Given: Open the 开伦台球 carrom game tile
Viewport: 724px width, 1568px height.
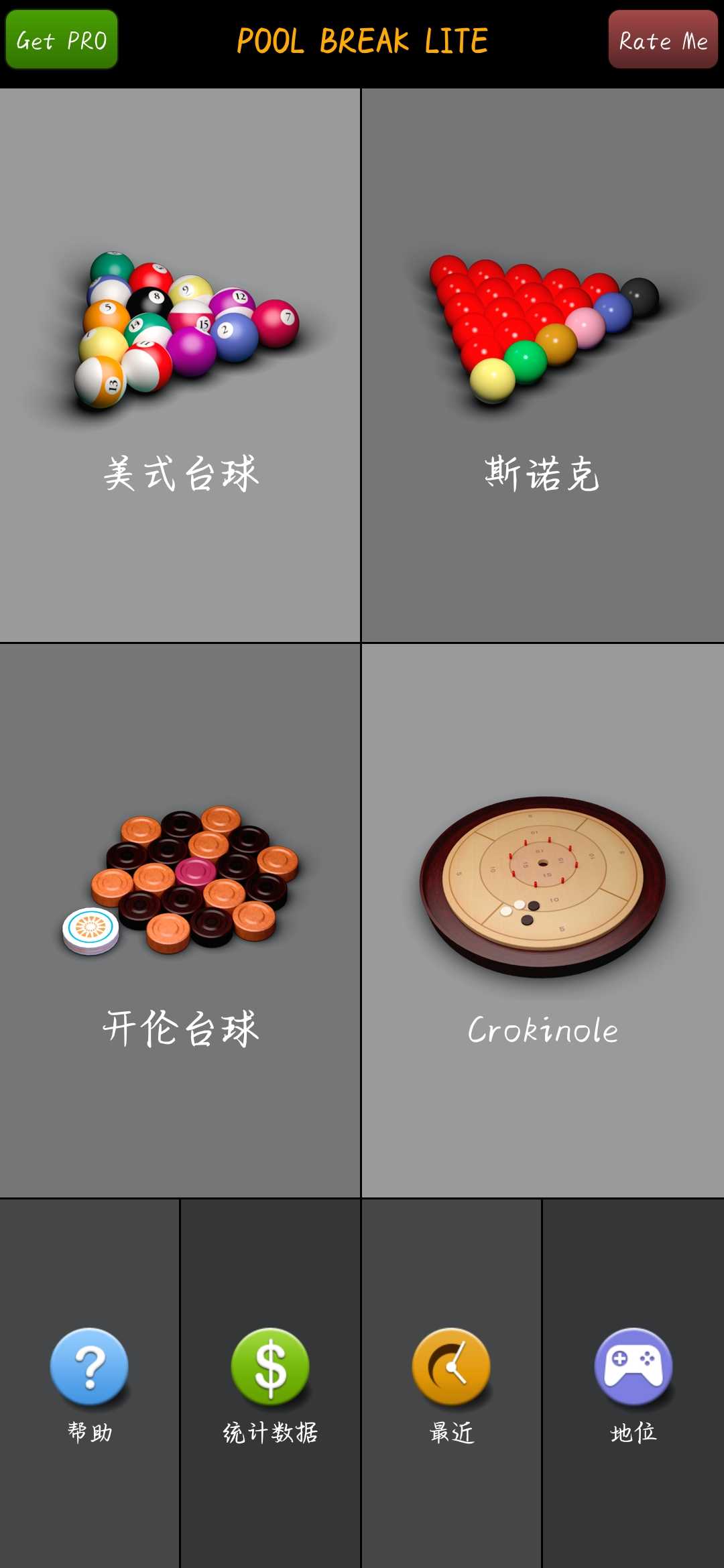Looking at the screenshot, I should [x=180, y=921].
